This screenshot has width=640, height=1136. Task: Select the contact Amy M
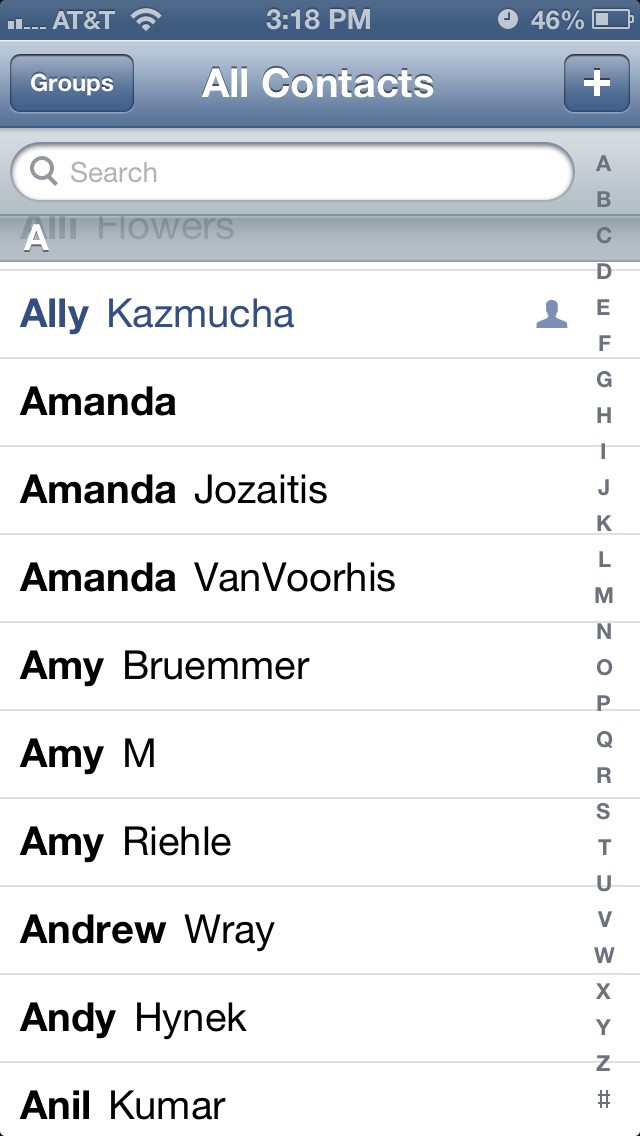[280, 754]
